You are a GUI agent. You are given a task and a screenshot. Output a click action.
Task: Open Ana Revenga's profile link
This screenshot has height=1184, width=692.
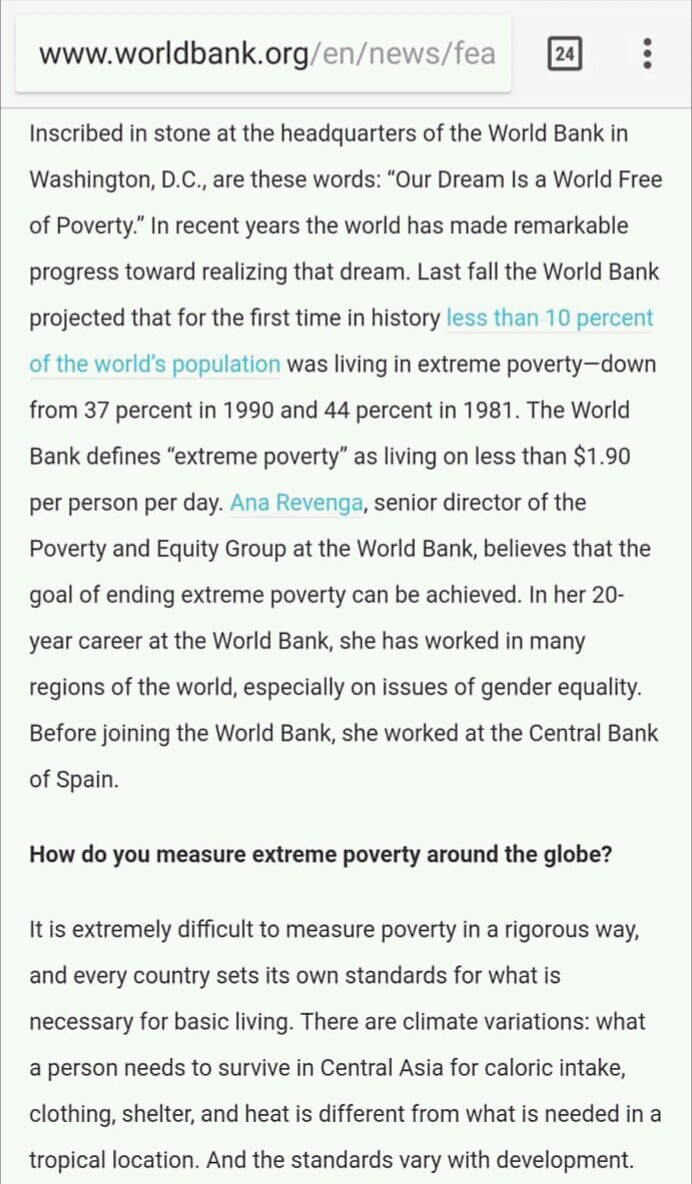[x=296, y=503]
